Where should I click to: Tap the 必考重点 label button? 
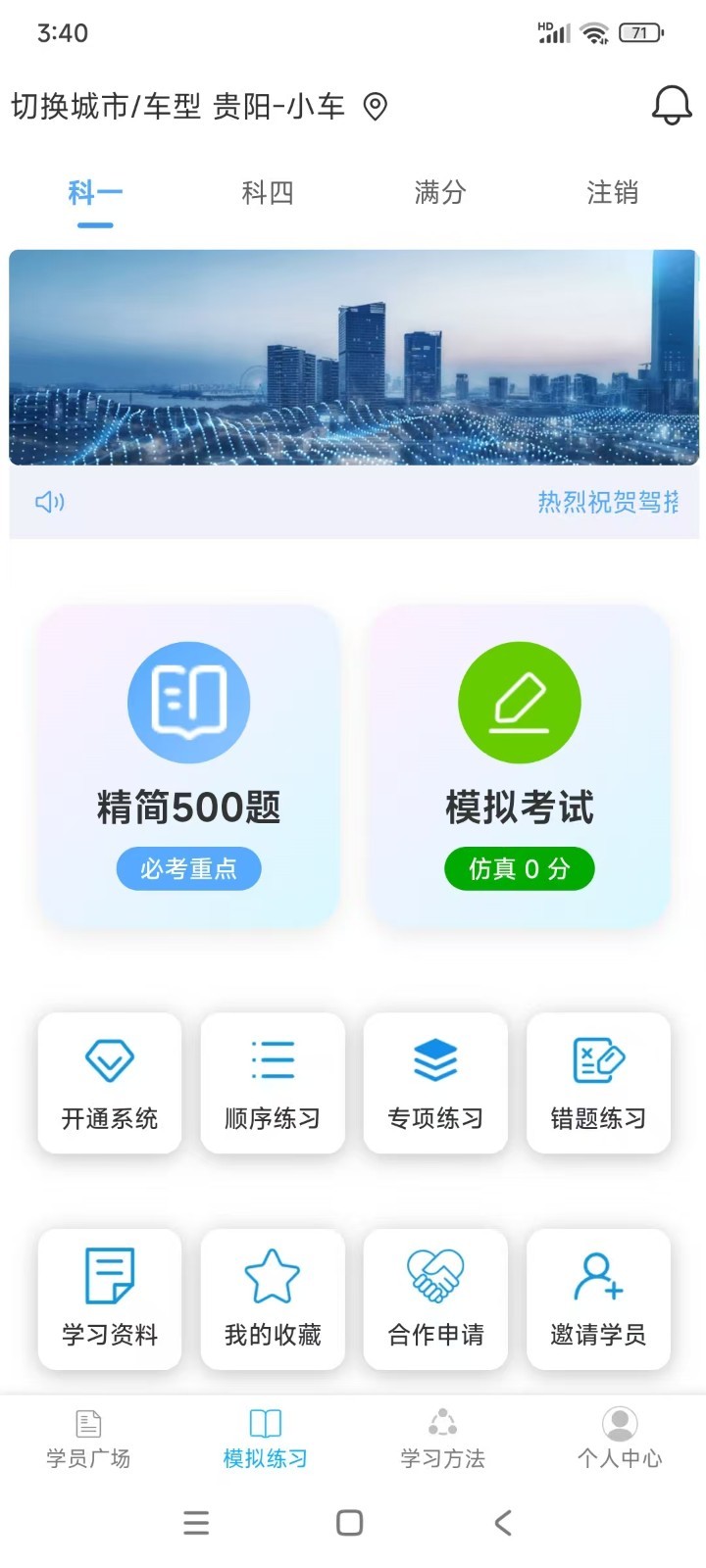coord(188,868)
